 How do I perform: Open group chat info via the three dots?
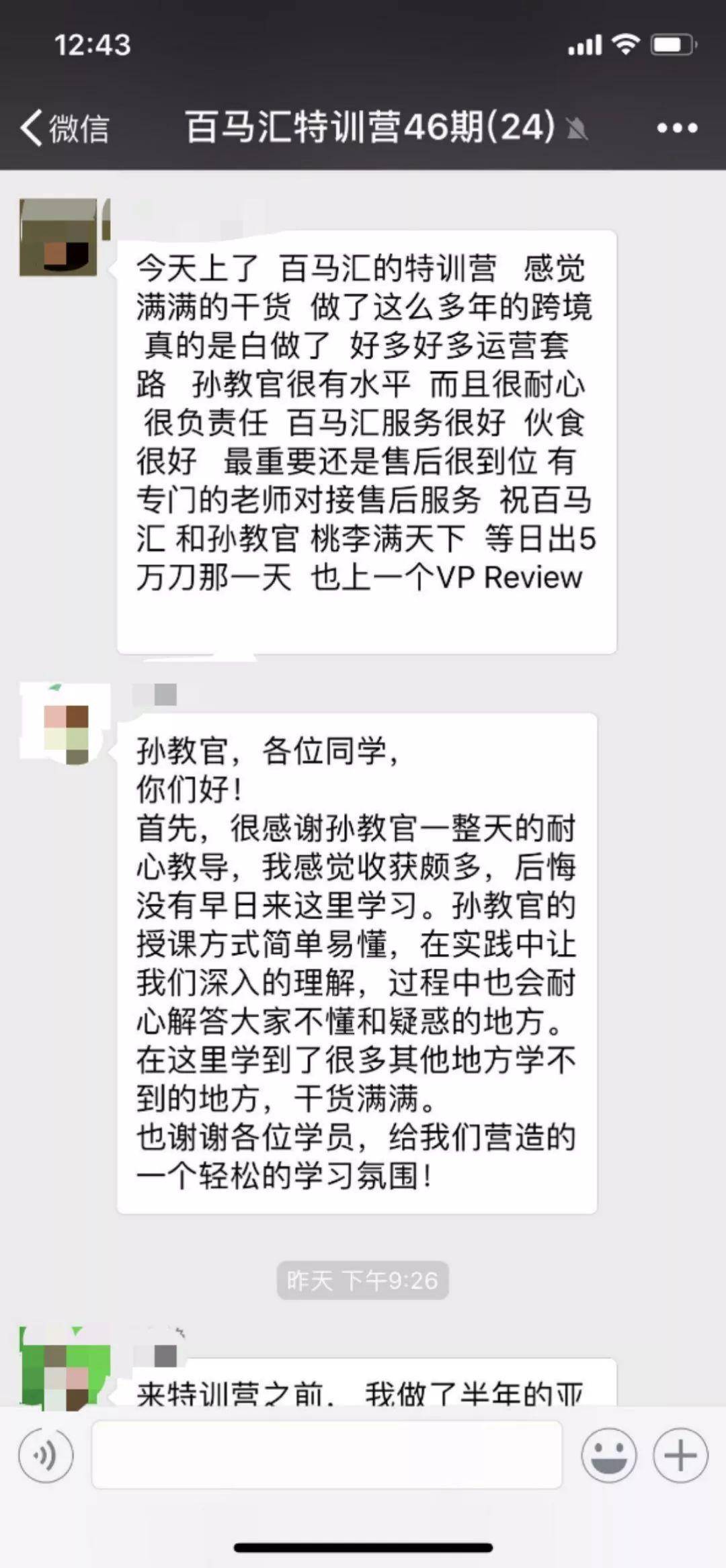coord(676,128)
